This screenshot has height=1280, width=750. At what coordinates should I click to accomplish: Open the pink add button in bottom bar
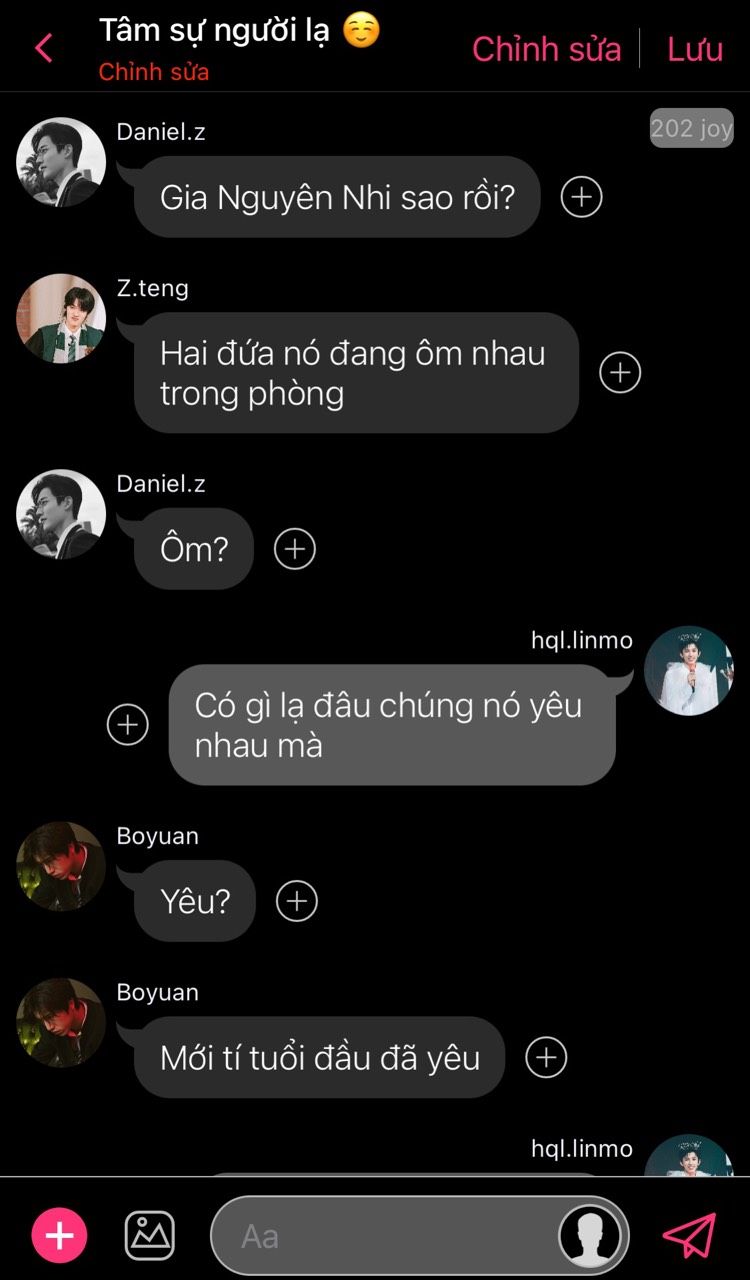click(x=60, y=1236)
